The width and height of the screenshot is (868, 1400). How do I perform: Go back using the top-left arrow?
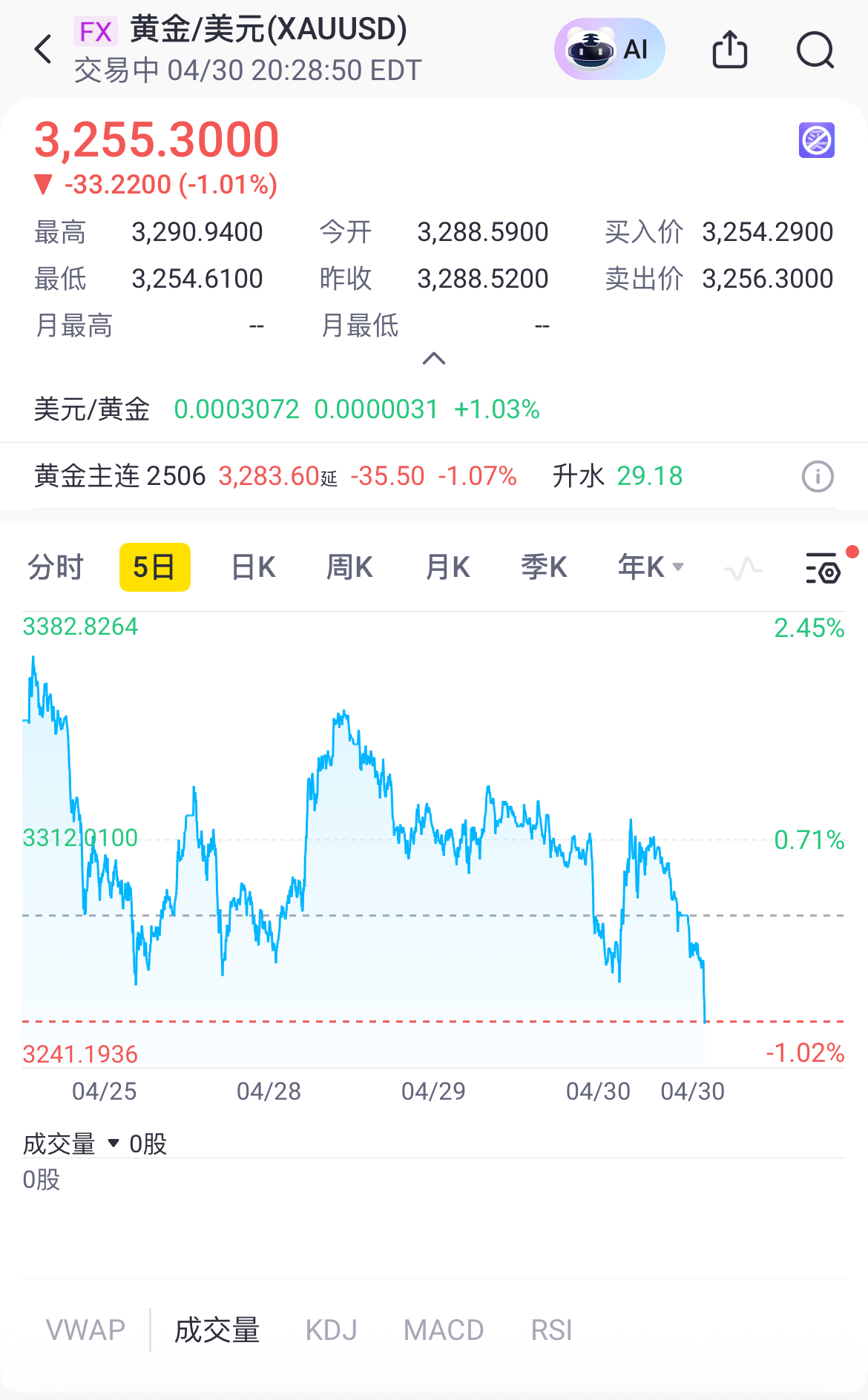coord(43,50)
